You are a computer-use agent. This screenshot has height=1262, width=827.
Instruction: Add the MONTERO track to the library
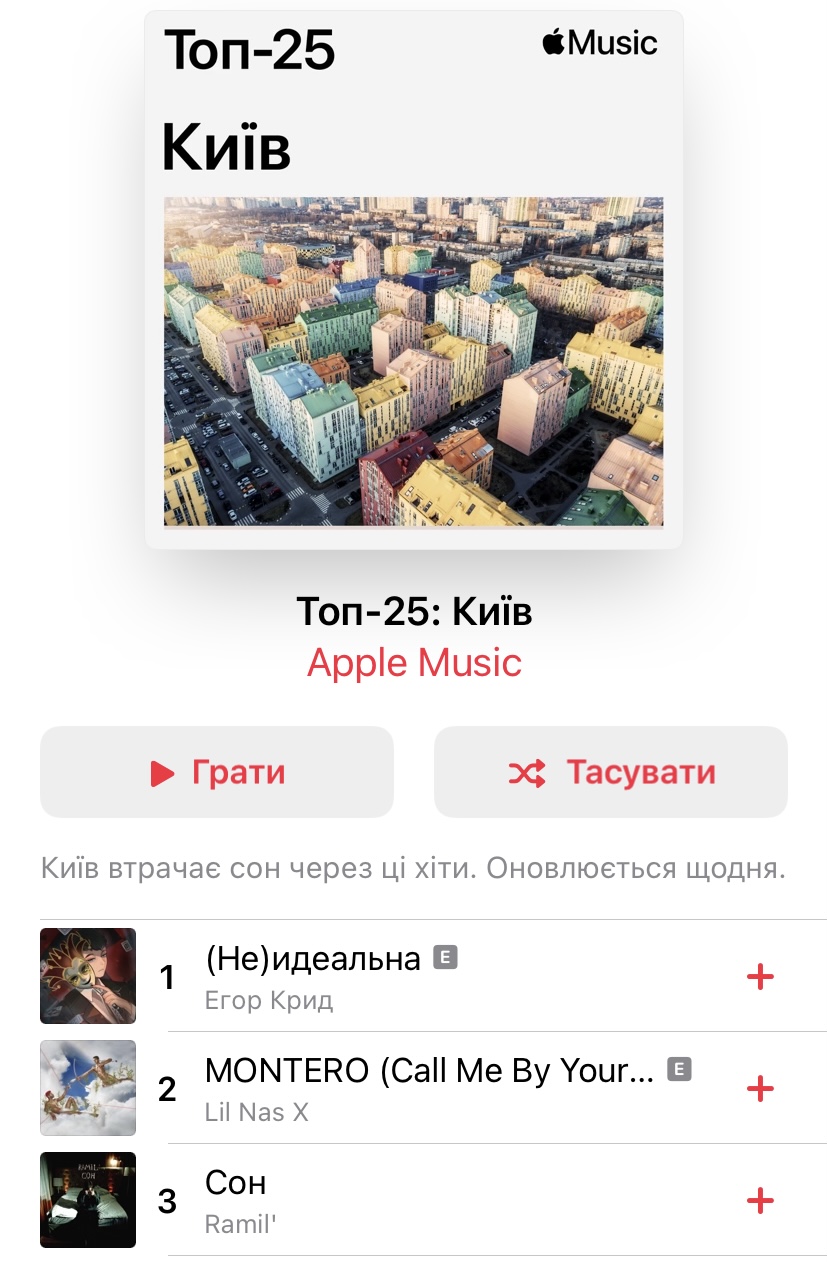[x=760, y=1088]
